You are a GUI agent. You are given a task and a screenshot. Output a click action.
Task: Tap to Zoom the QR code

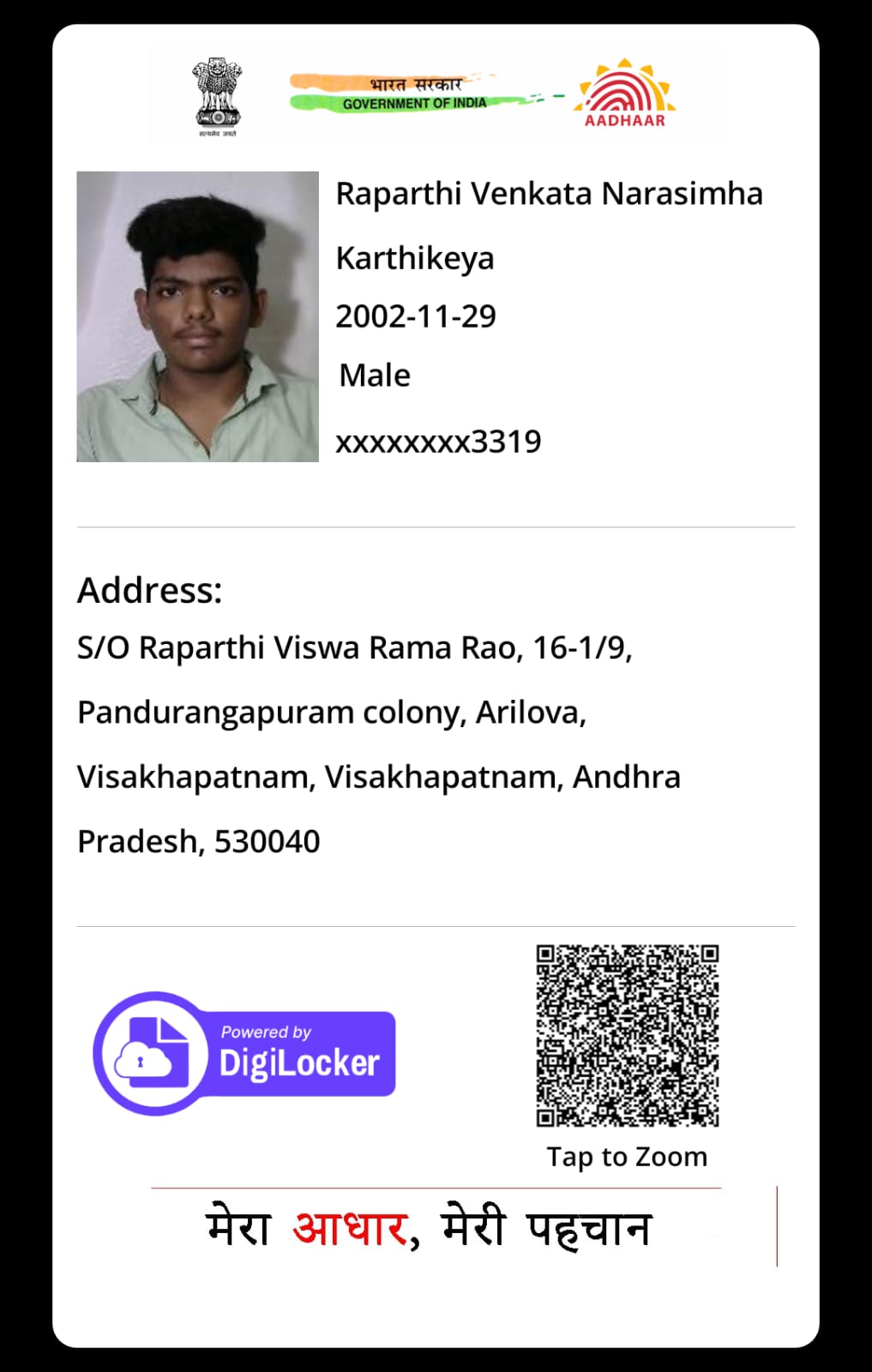pyautogui.click(x=627, y=1036)
